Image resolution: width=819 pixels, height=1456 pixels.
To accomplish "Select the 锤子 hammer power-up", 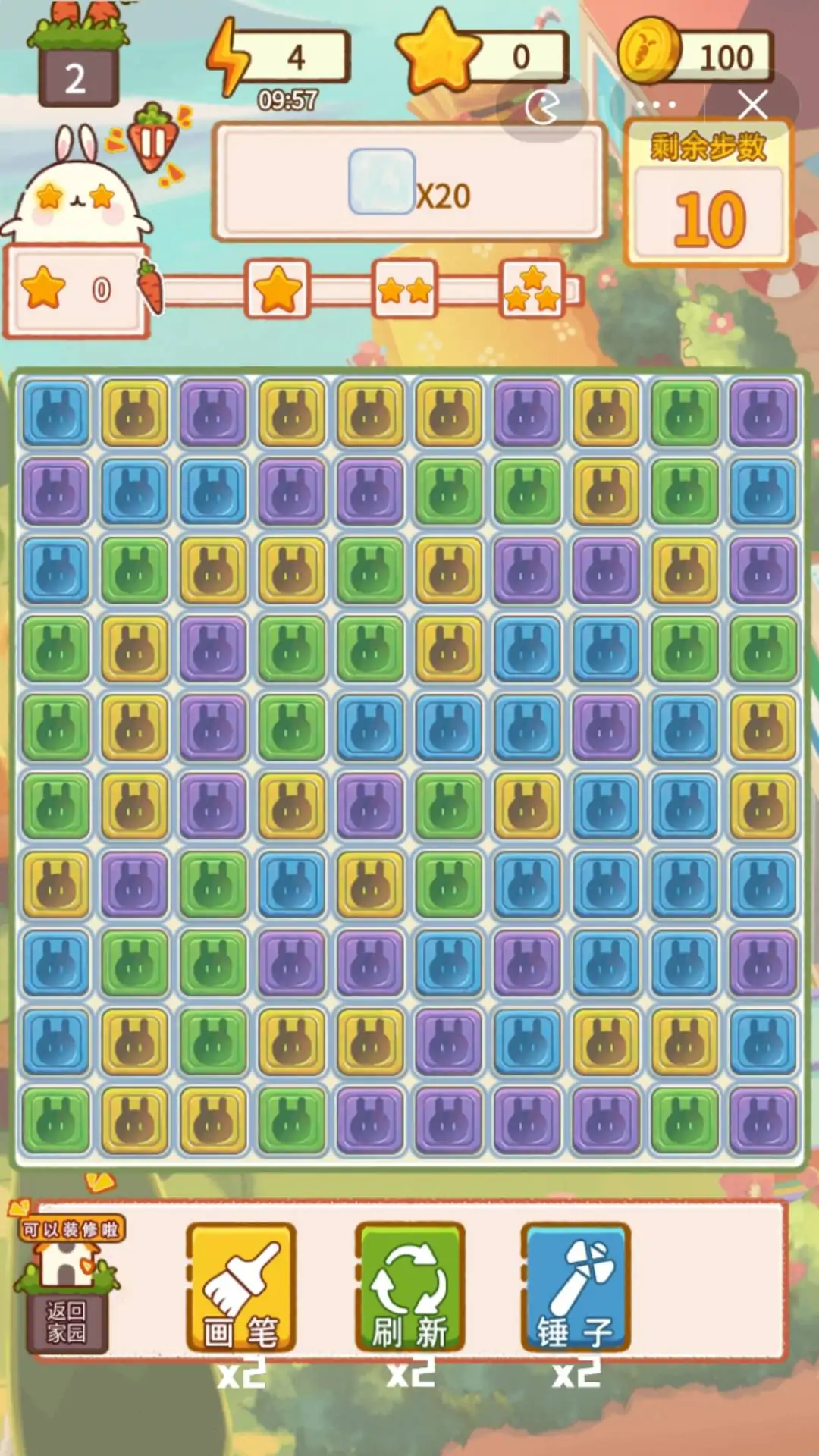I will 576,1288.
